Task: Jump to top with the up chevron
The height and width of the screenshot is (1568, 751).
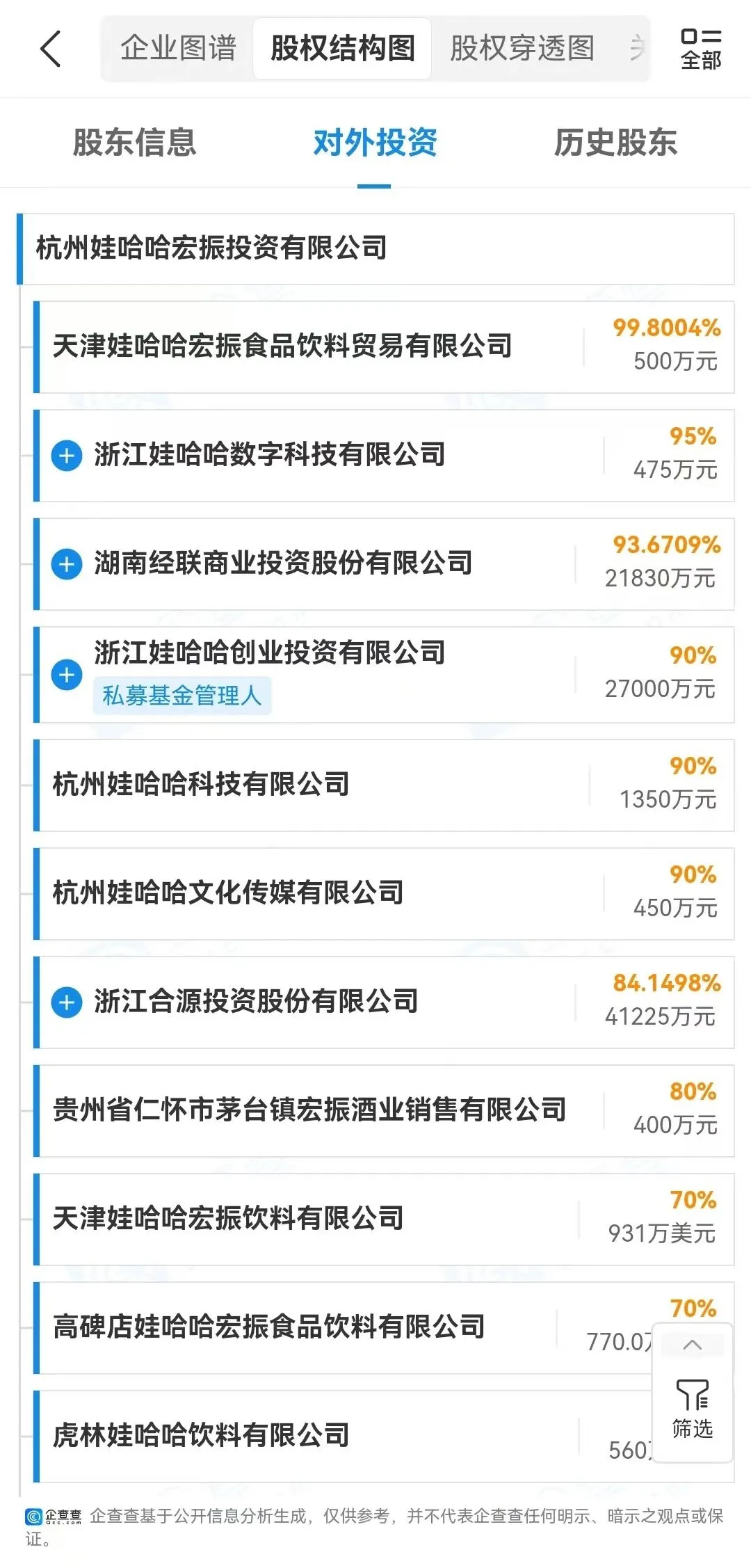Action: [x=693, y=1345]
